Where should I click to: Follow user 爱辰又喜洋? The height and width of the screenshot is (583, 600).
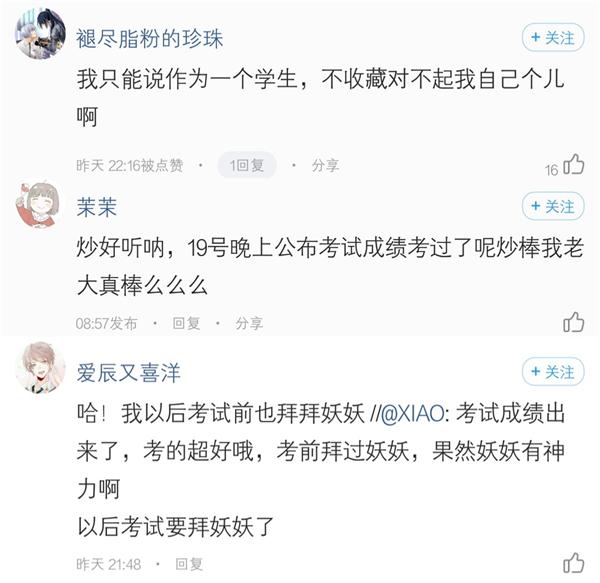pos(553,372)
